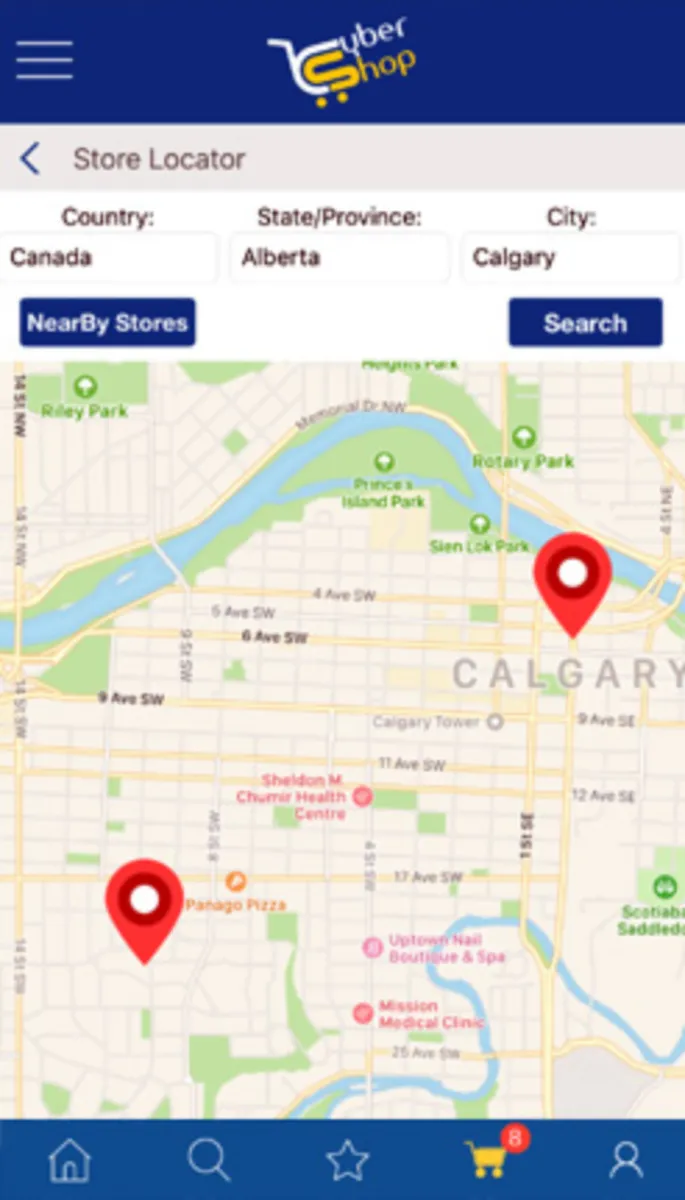Open the search tab in bottom bar
685x1200 pixels.
209,1160
